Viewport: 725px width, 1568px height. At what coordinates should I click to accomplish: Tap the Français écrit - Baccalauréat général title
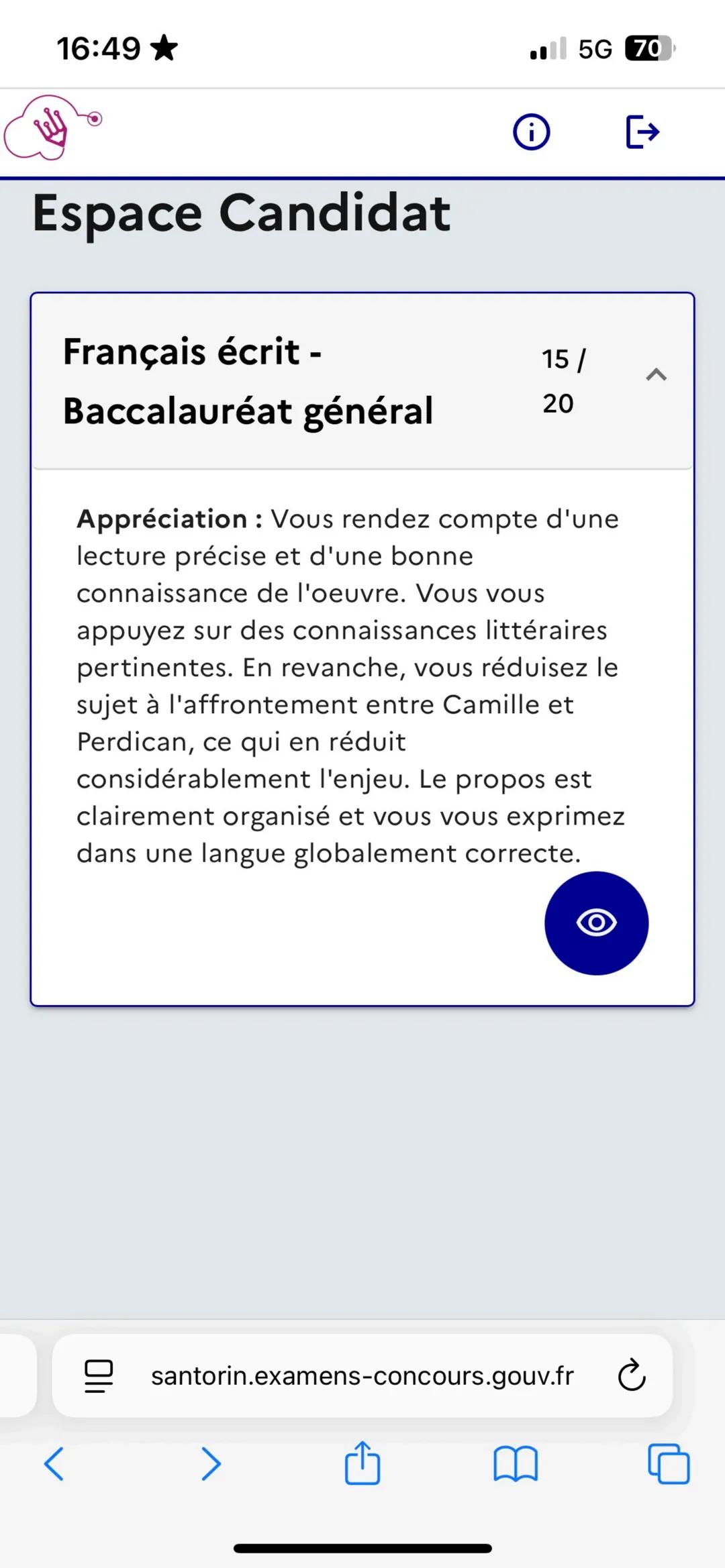pos(248,380)
